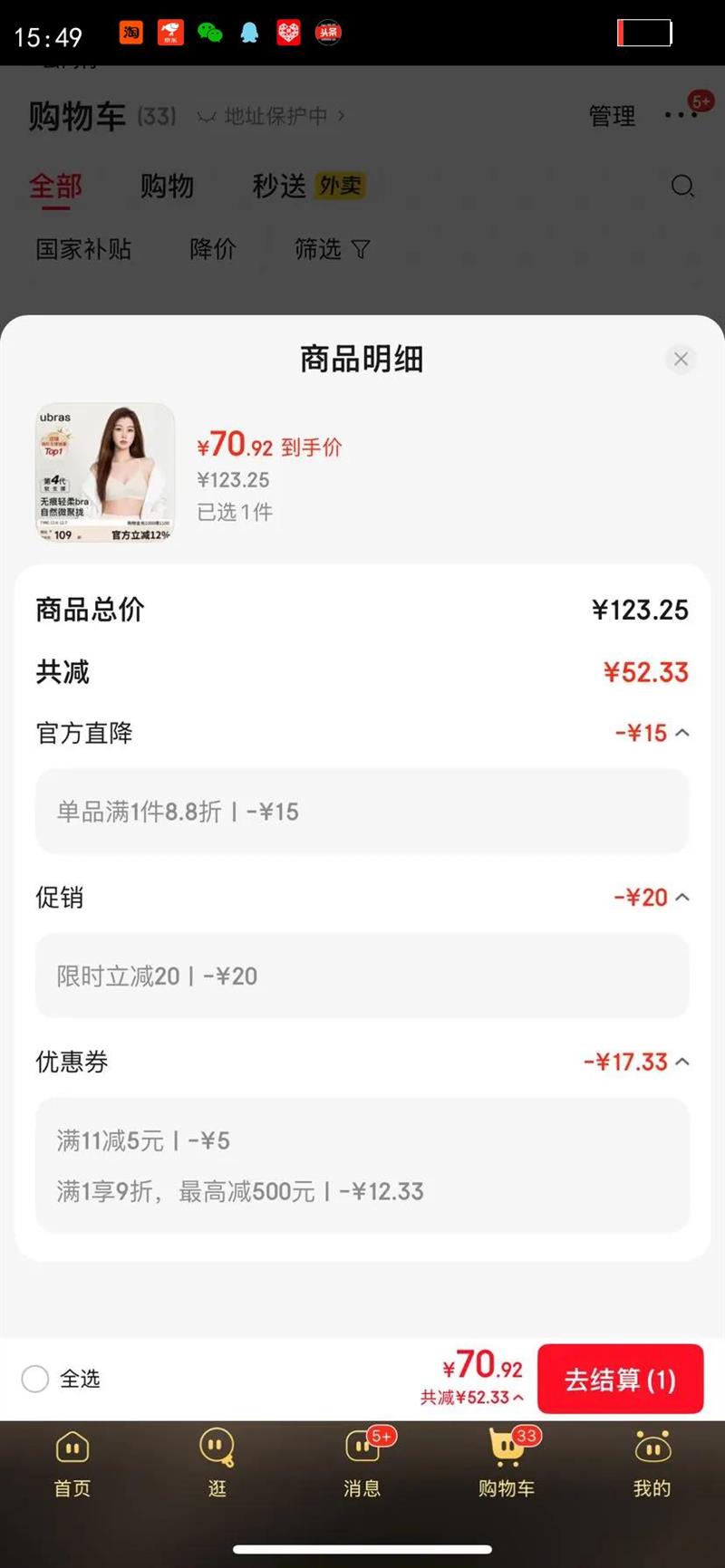This screenshot has height=1568, width=725.
Task: Go to the 首页 tab
Action: [72, 1463]
